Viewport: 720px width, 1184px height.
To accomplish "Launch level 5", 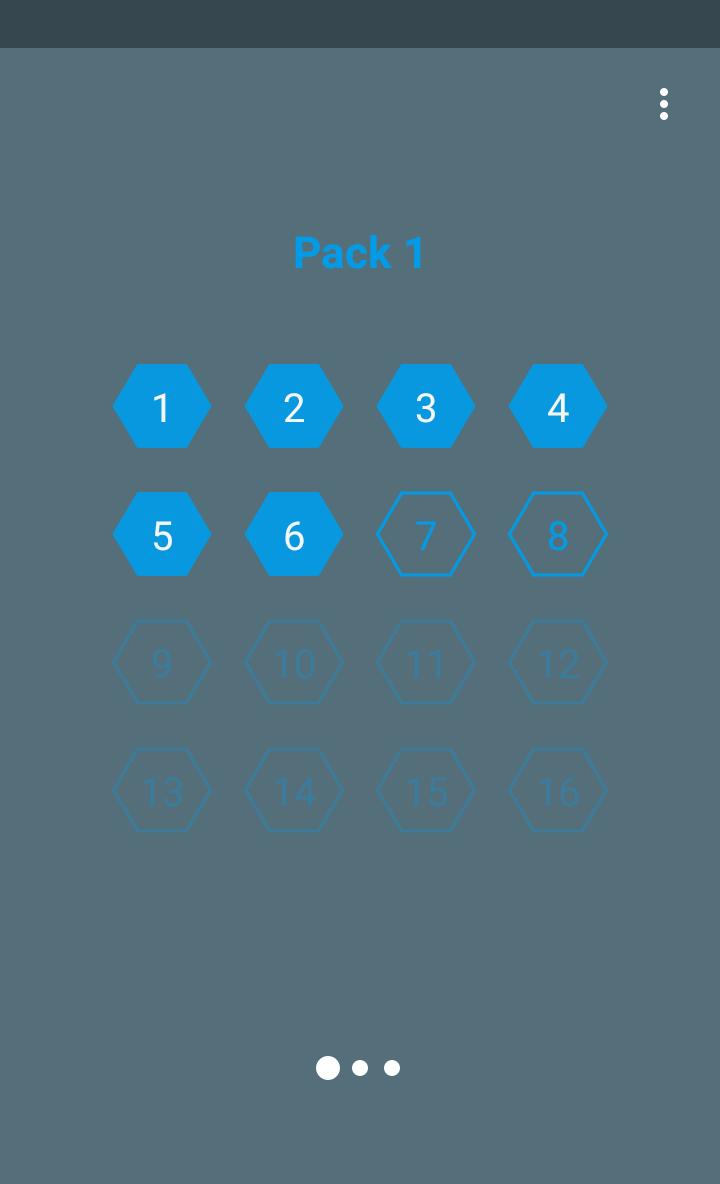I will tap(162, 535).
